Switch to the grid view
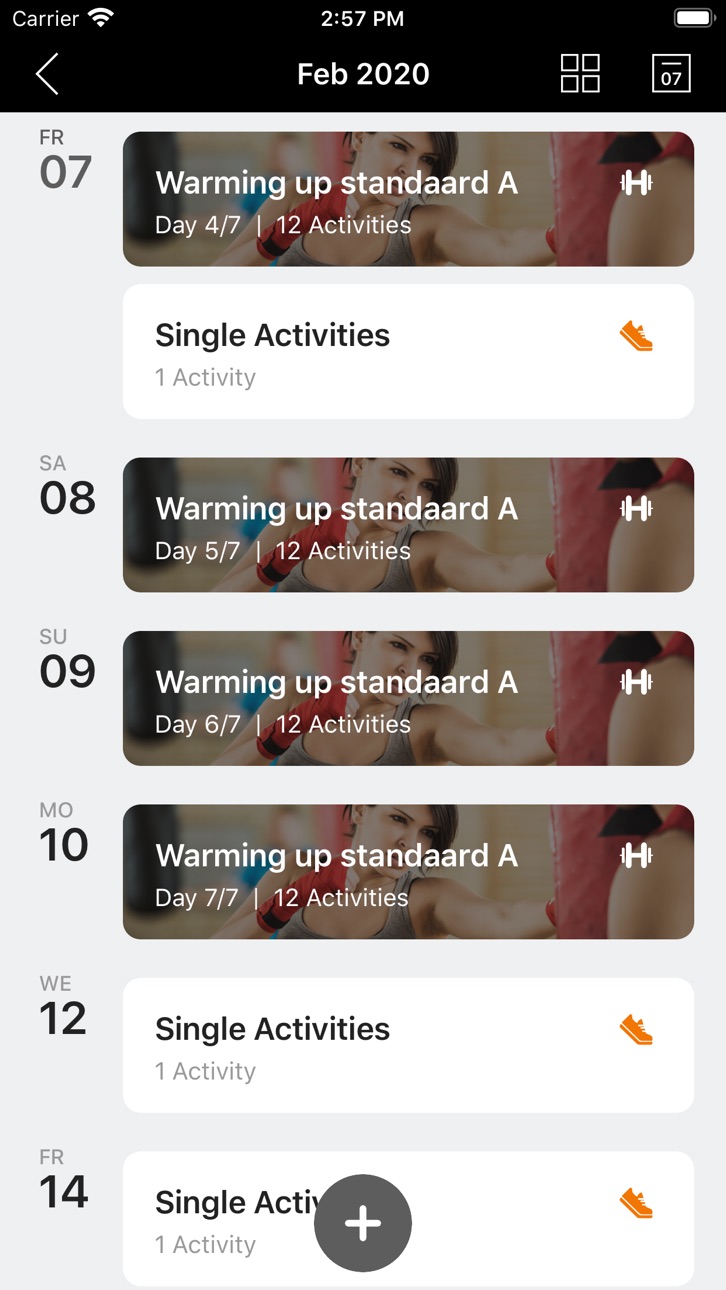This screenshot has height=1290, width=726. pos(580,74)
